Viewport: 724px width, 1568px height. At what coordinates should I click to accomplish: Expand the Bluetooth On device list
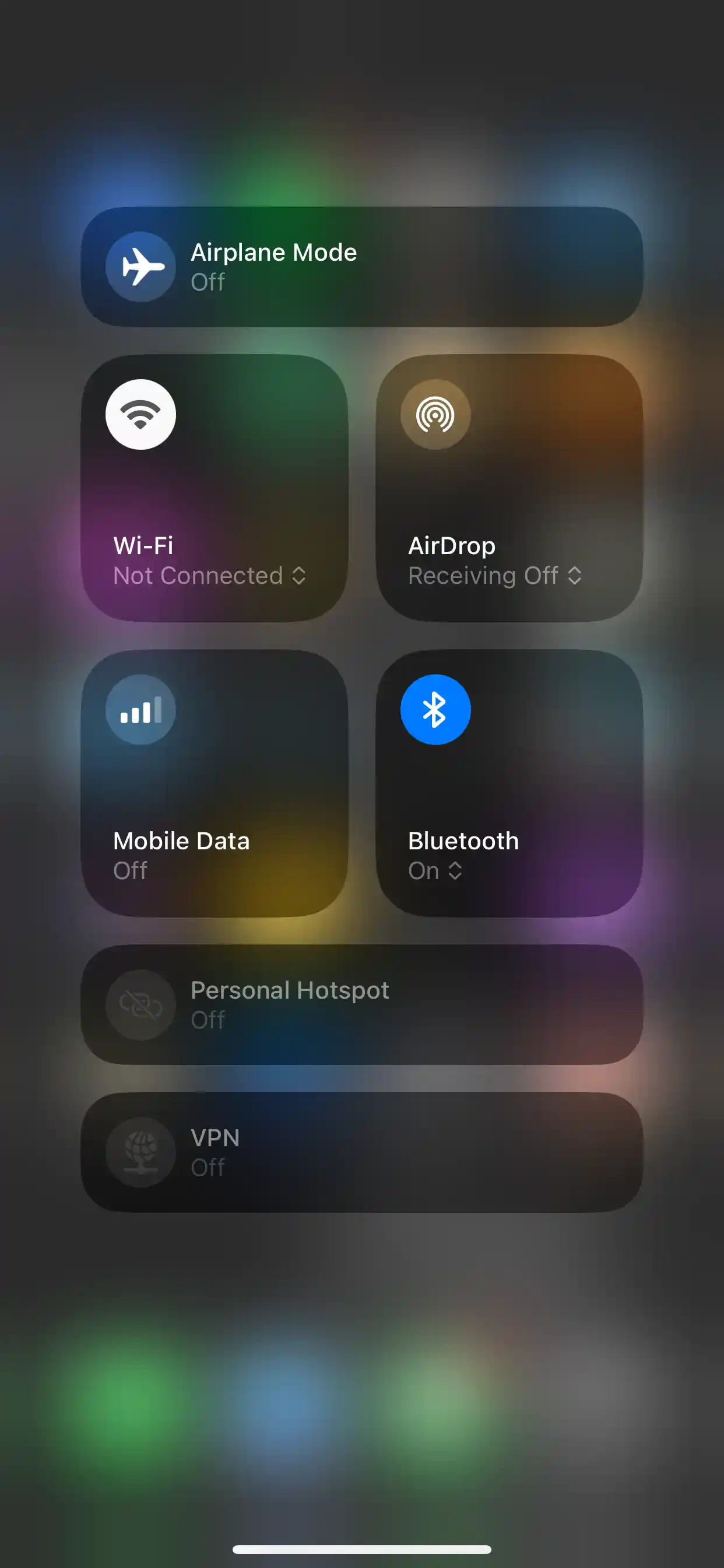click(435, 871)
